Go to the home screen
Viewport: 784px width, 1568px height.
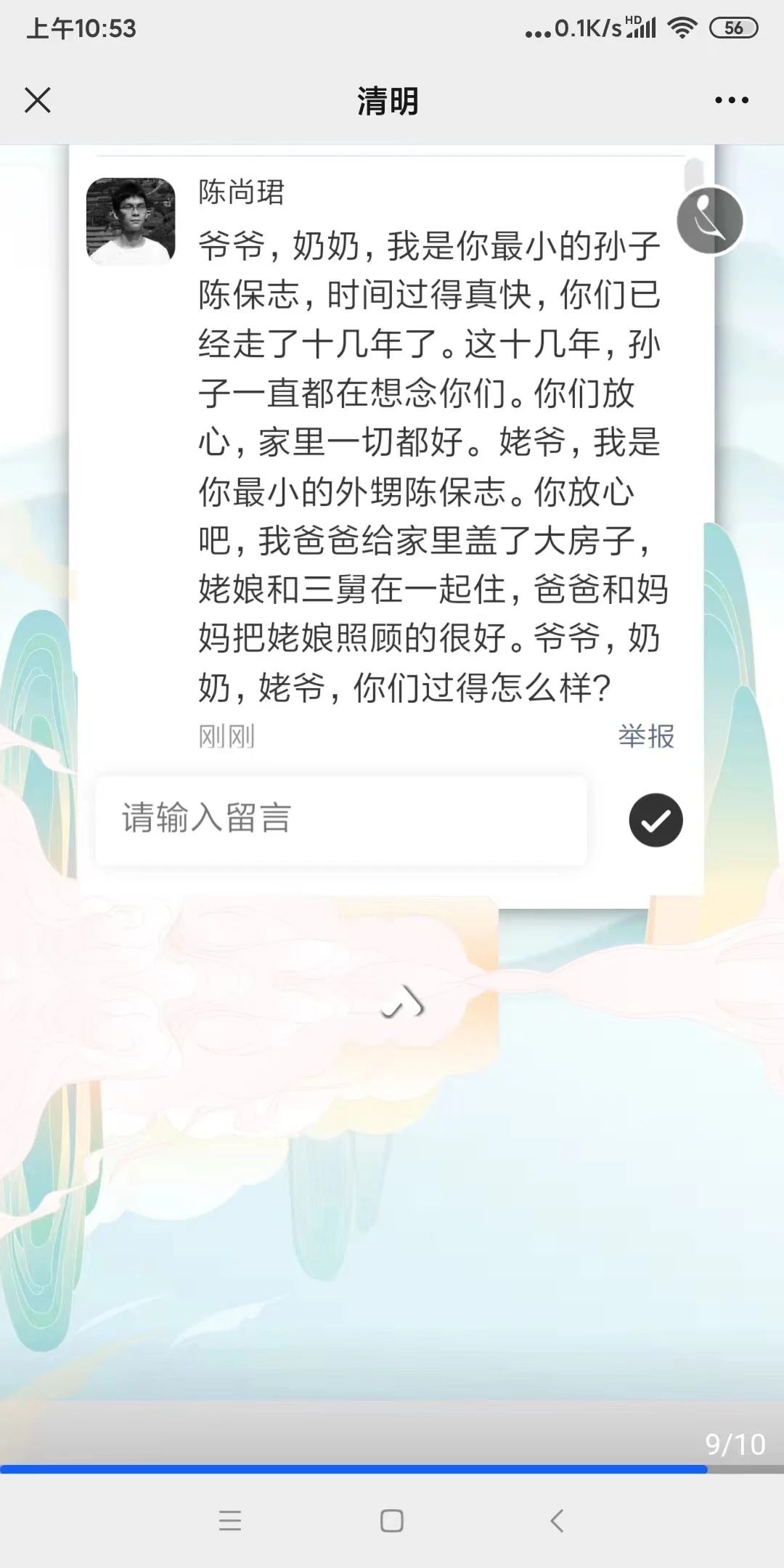(x=392, y=1520)
